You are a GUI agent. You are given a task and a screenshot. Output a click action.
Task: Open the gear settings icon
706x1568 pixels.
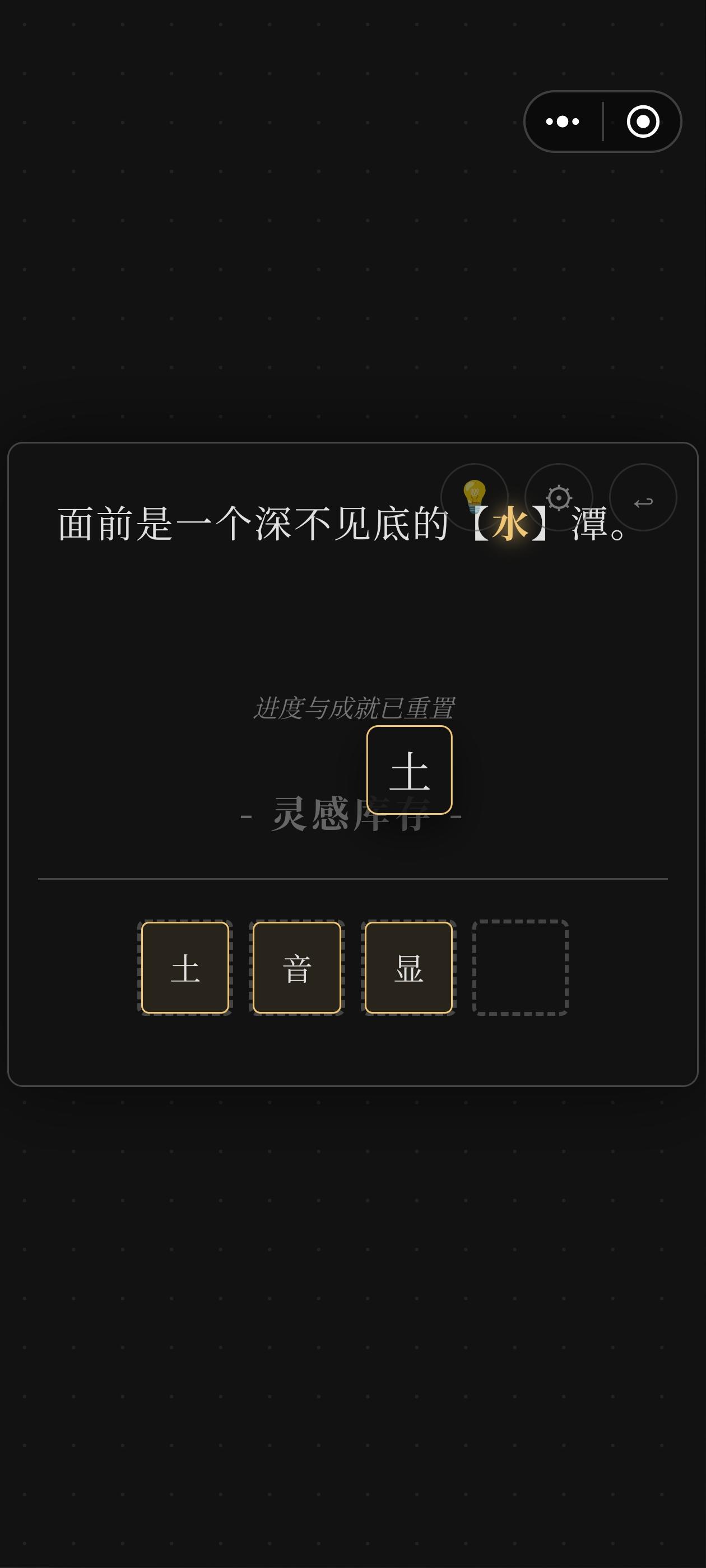point(559,498)
